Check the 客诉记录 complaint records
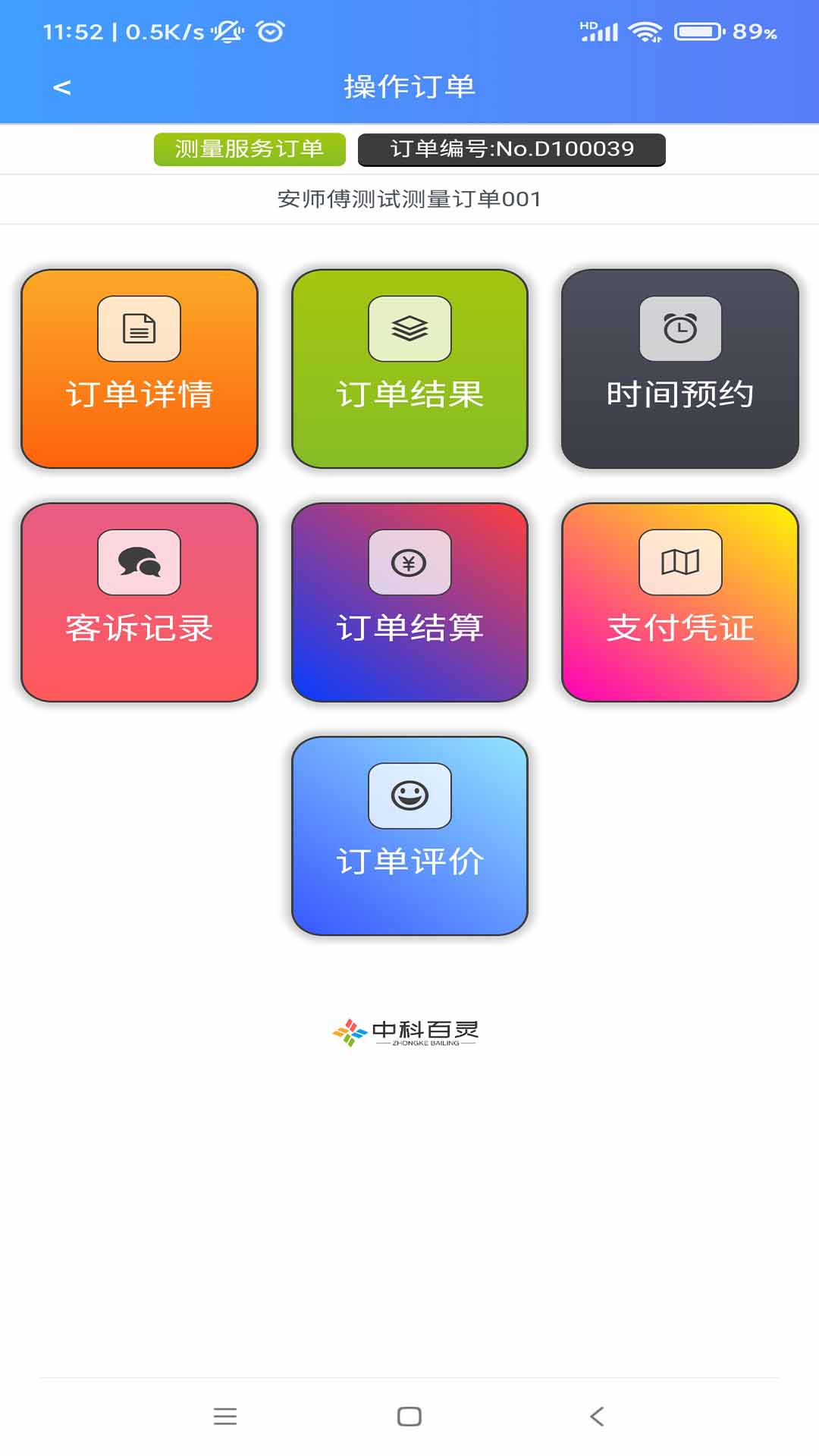The image size is (819, 1456). point(140,603)
